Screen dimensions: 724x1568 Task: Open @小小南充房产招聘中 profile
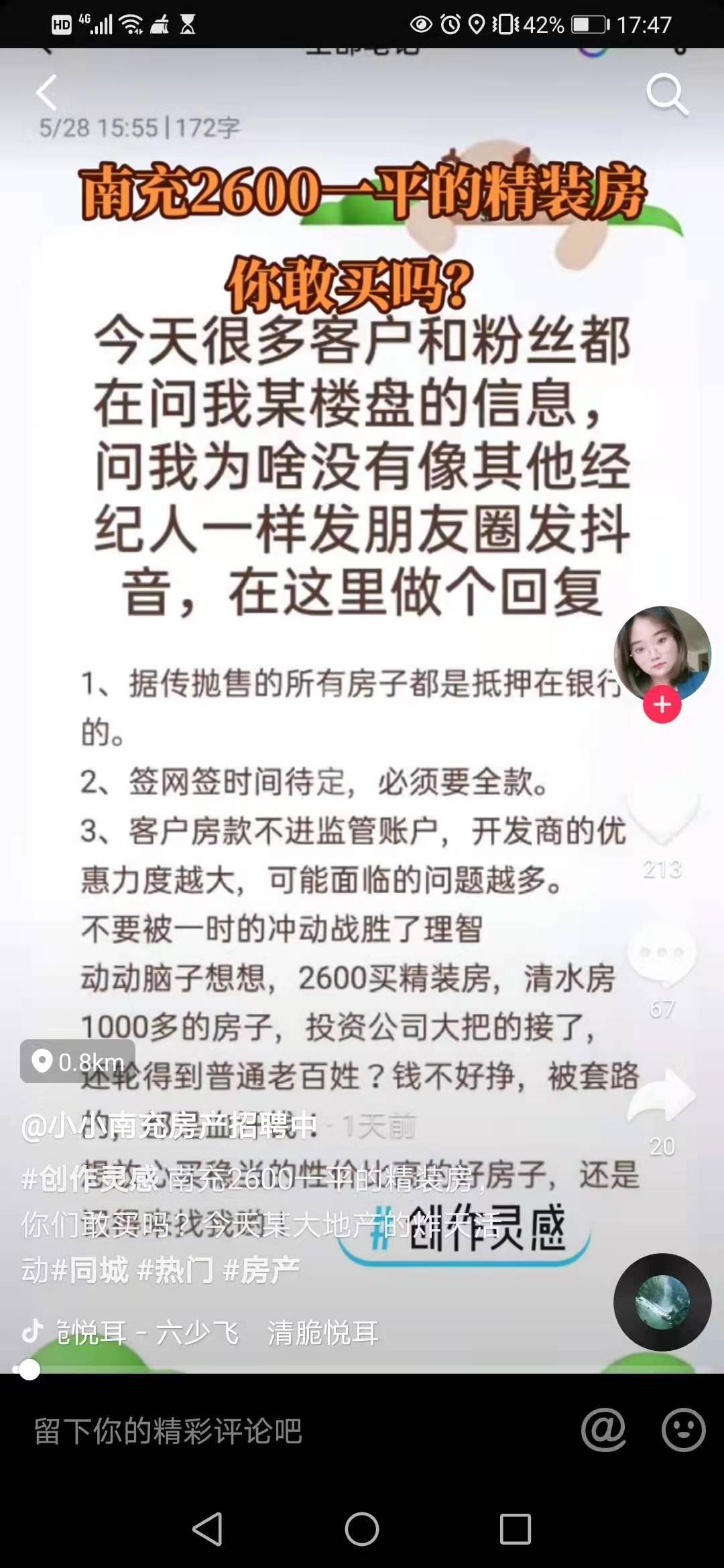click(169, 1127)
